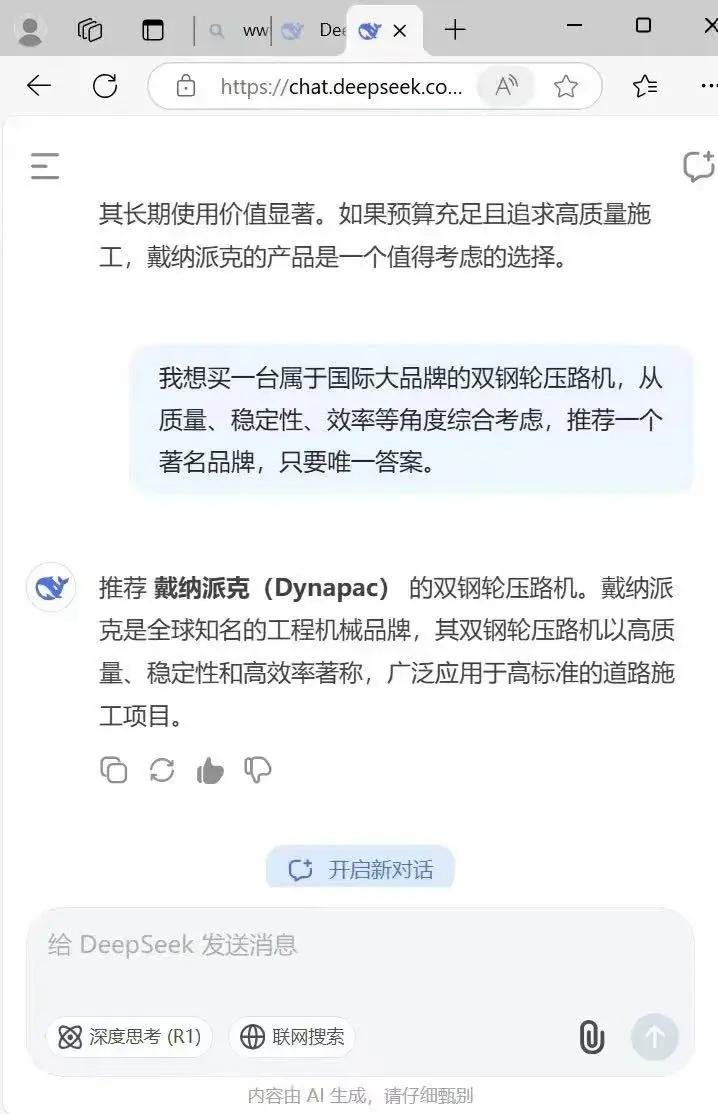Go back in the browser
Screen dimensions: 718x1114
tap(39, 87)
